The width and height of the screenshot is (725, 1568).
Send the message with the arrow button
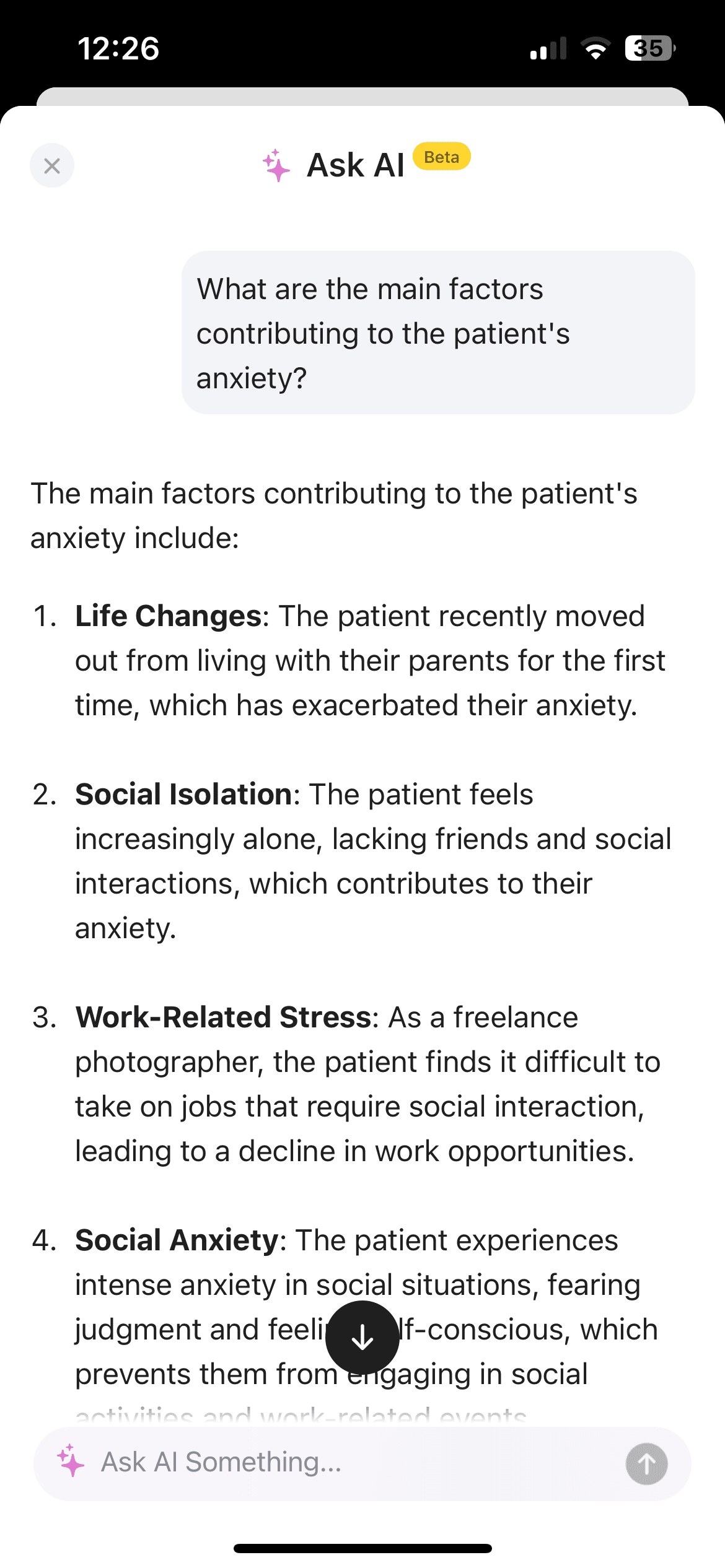[x=646, y=1464]
